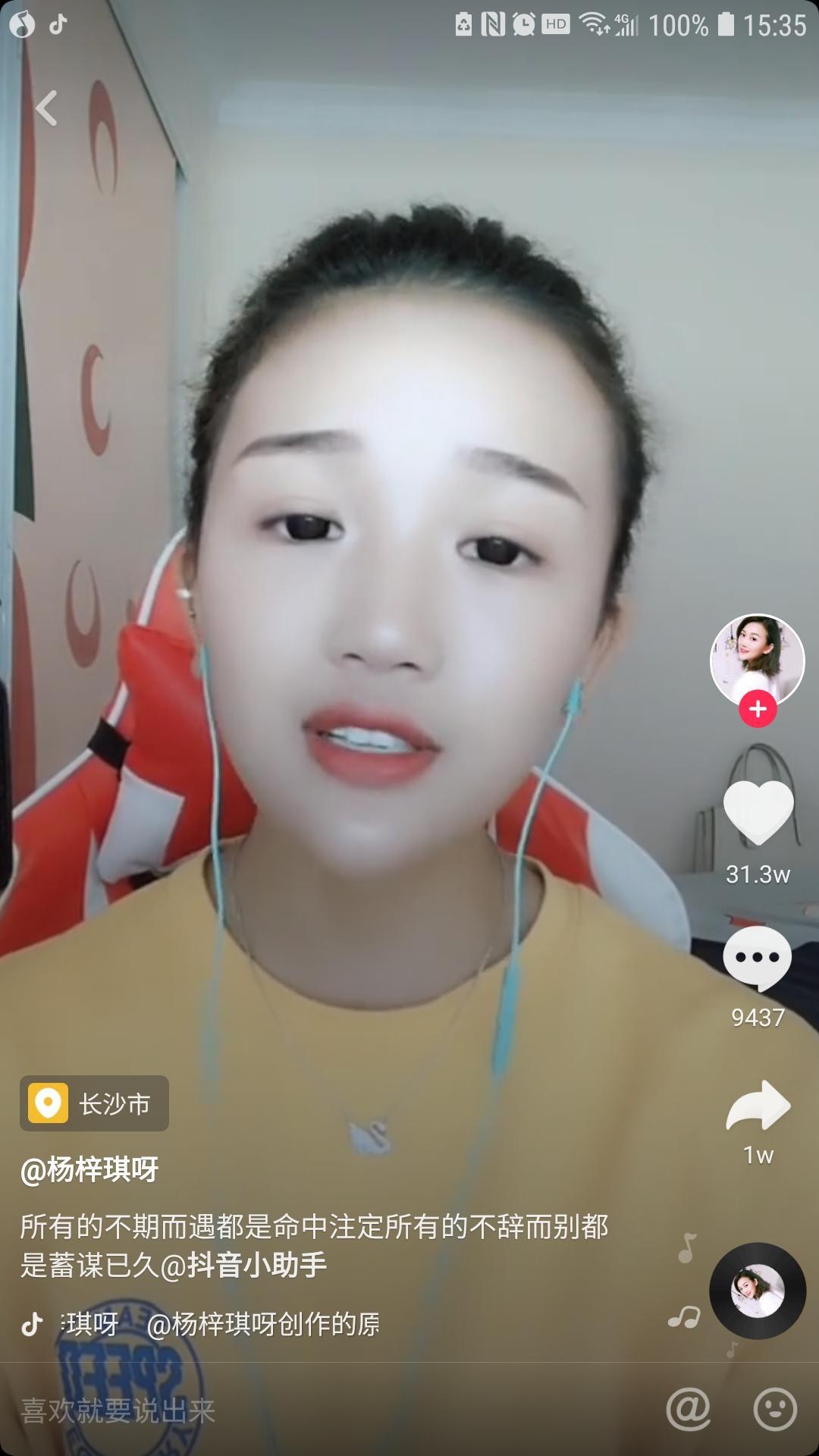Go back using the top-left arrow
819x1456 pixels.
pyautogui.click(x=47, y=108)
